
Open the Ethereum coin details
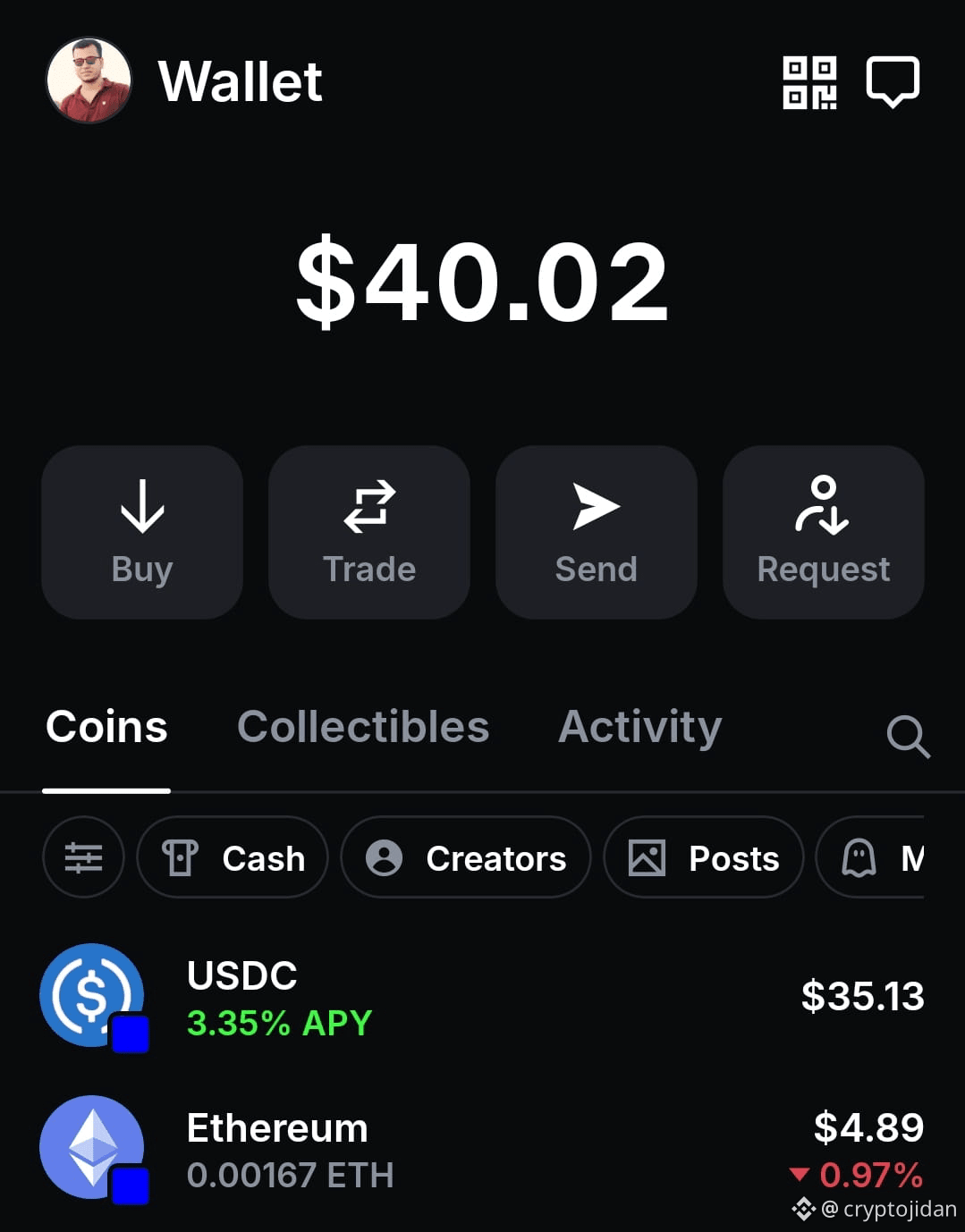483,1149
